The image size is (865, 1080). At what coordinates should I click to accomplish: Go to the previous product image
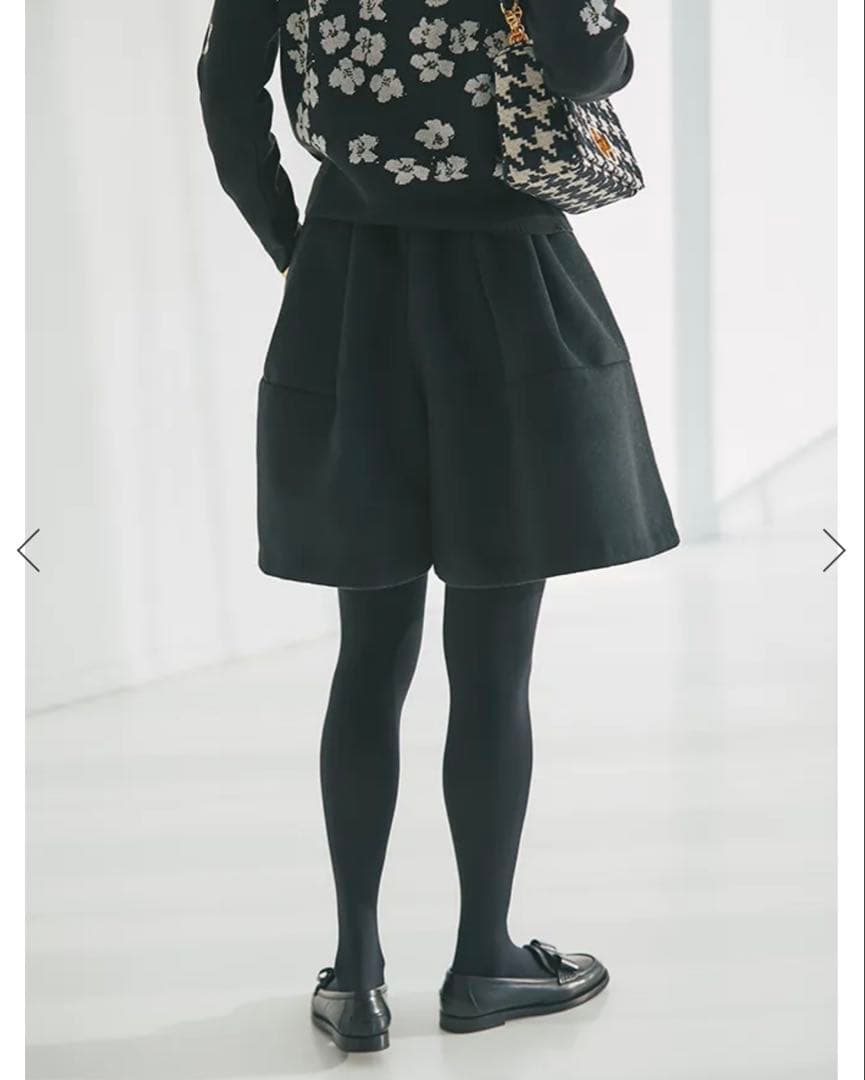pos(28,550)
